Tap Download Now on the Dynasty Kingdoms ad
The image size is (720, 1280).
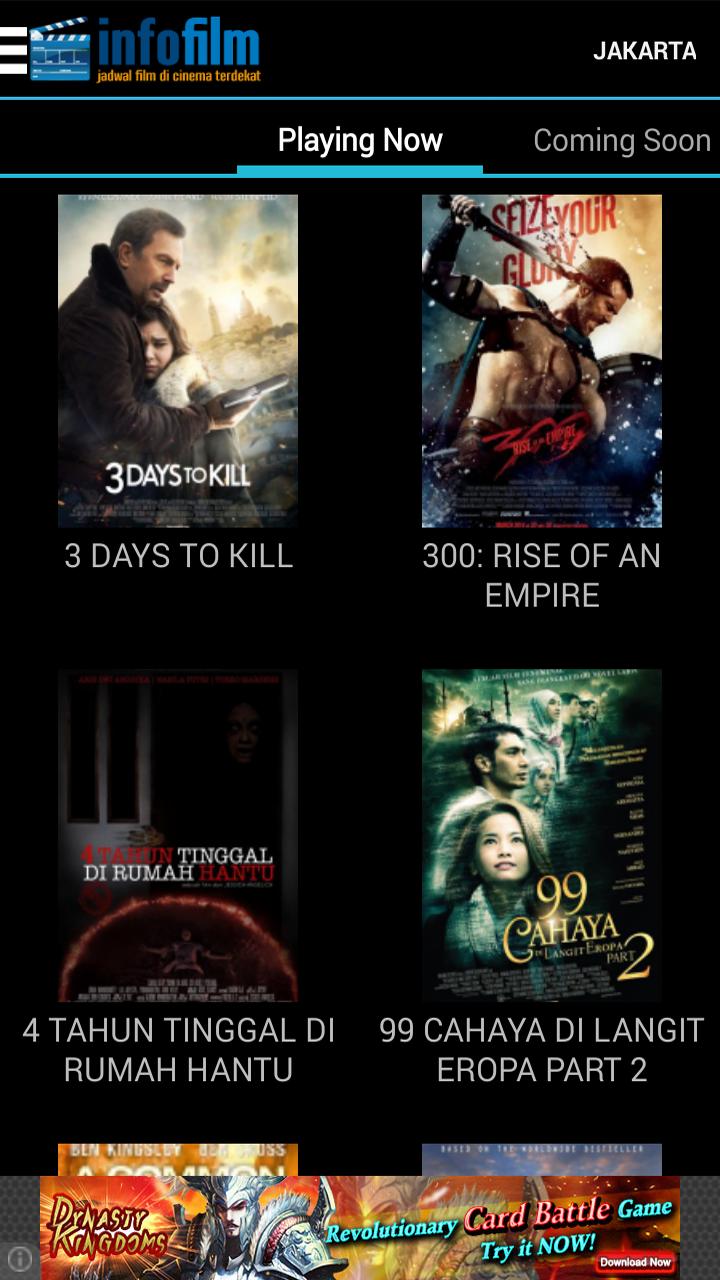635,1262
